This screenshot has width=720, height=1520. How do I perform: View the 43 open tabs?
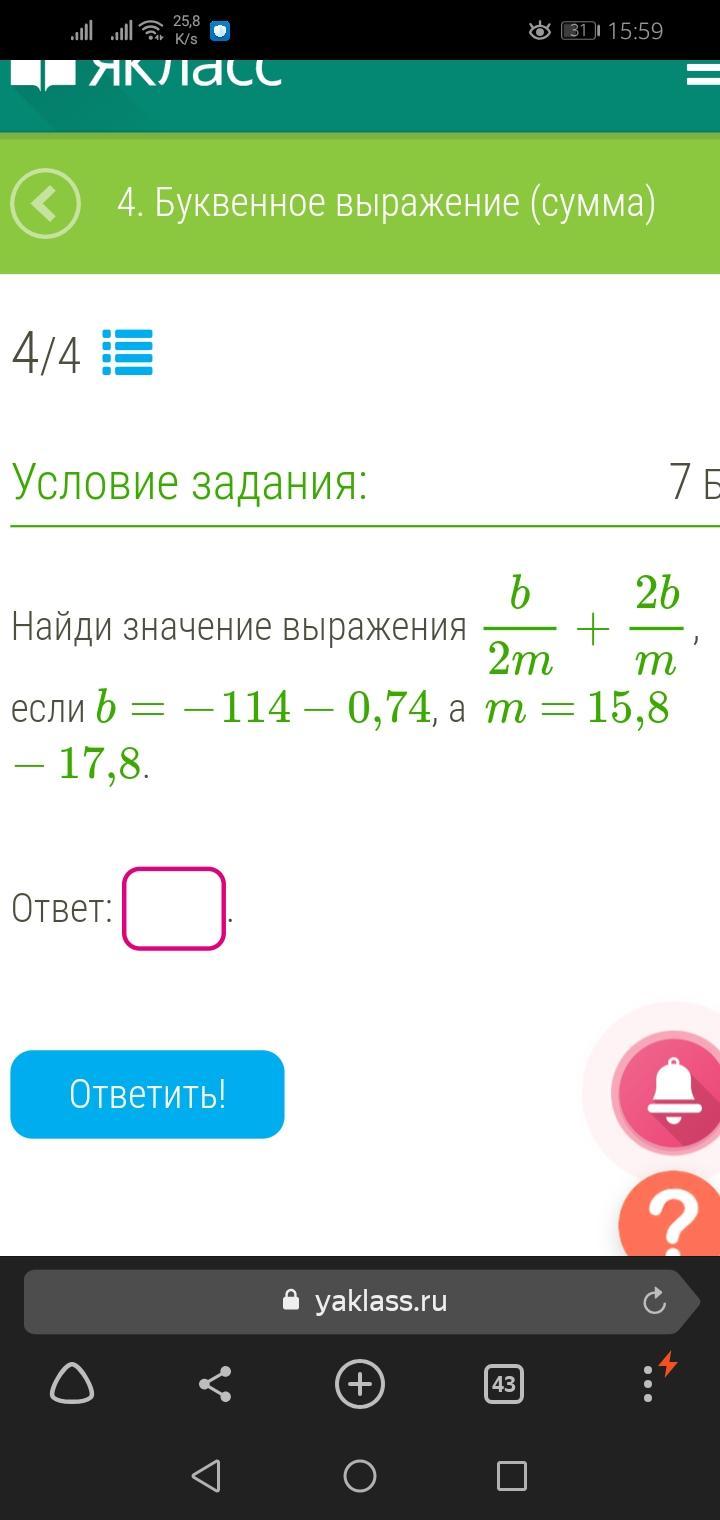click(x=503, y=1385)
